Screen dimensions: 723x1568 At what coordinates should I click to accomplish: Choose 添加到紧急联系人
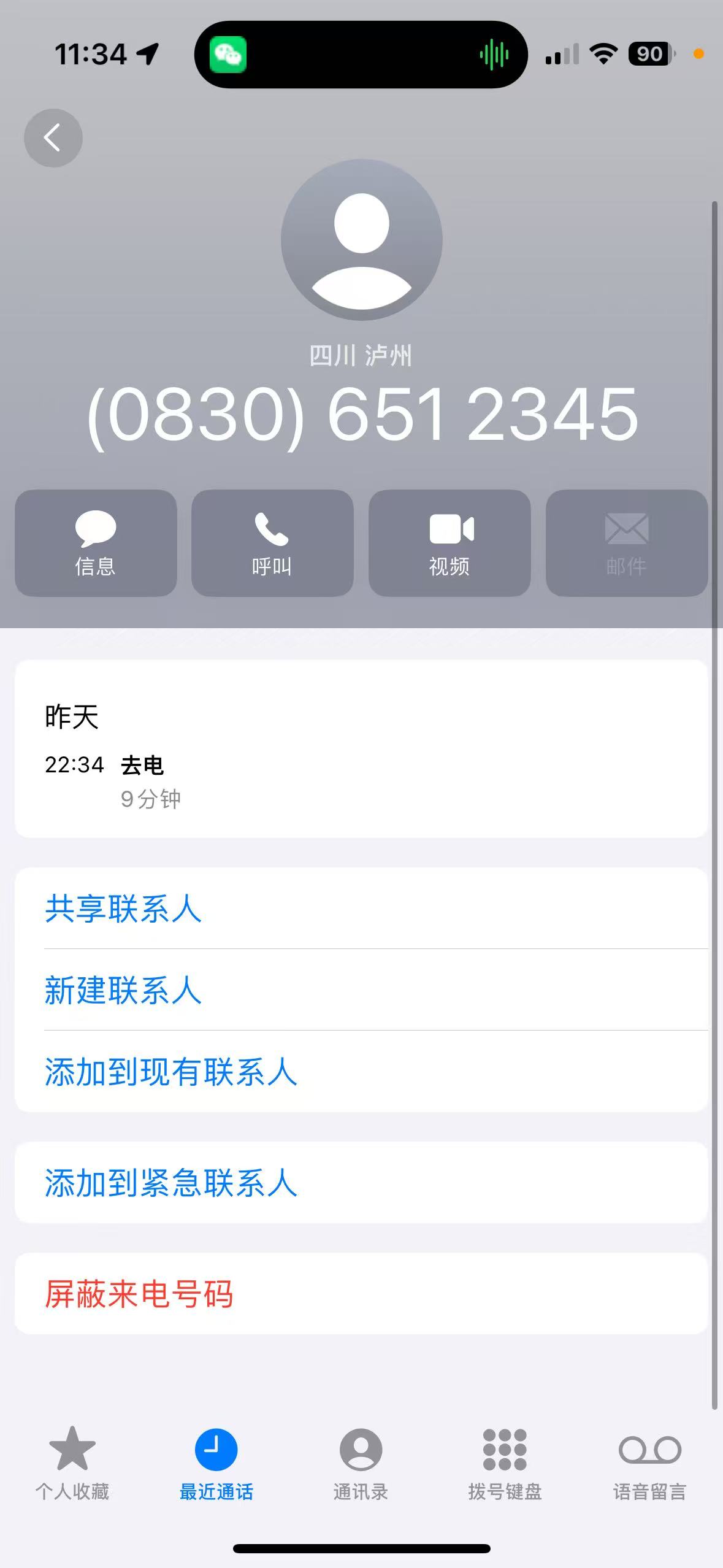click(x=171, y=1183)
